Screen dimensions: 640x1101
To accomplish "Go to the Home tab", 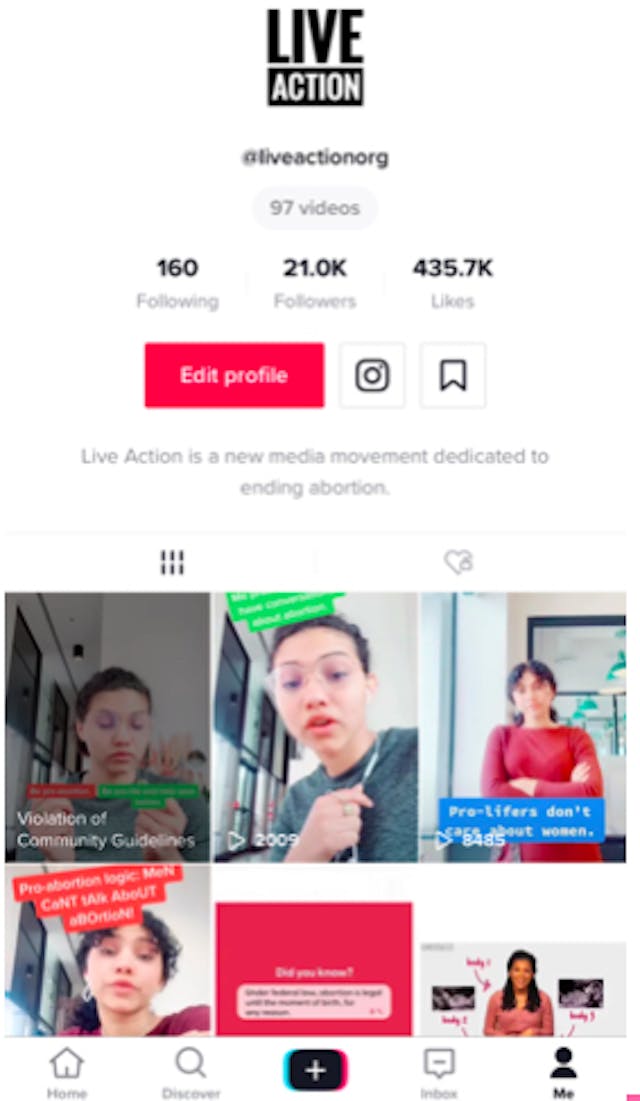I will 66,1073.
